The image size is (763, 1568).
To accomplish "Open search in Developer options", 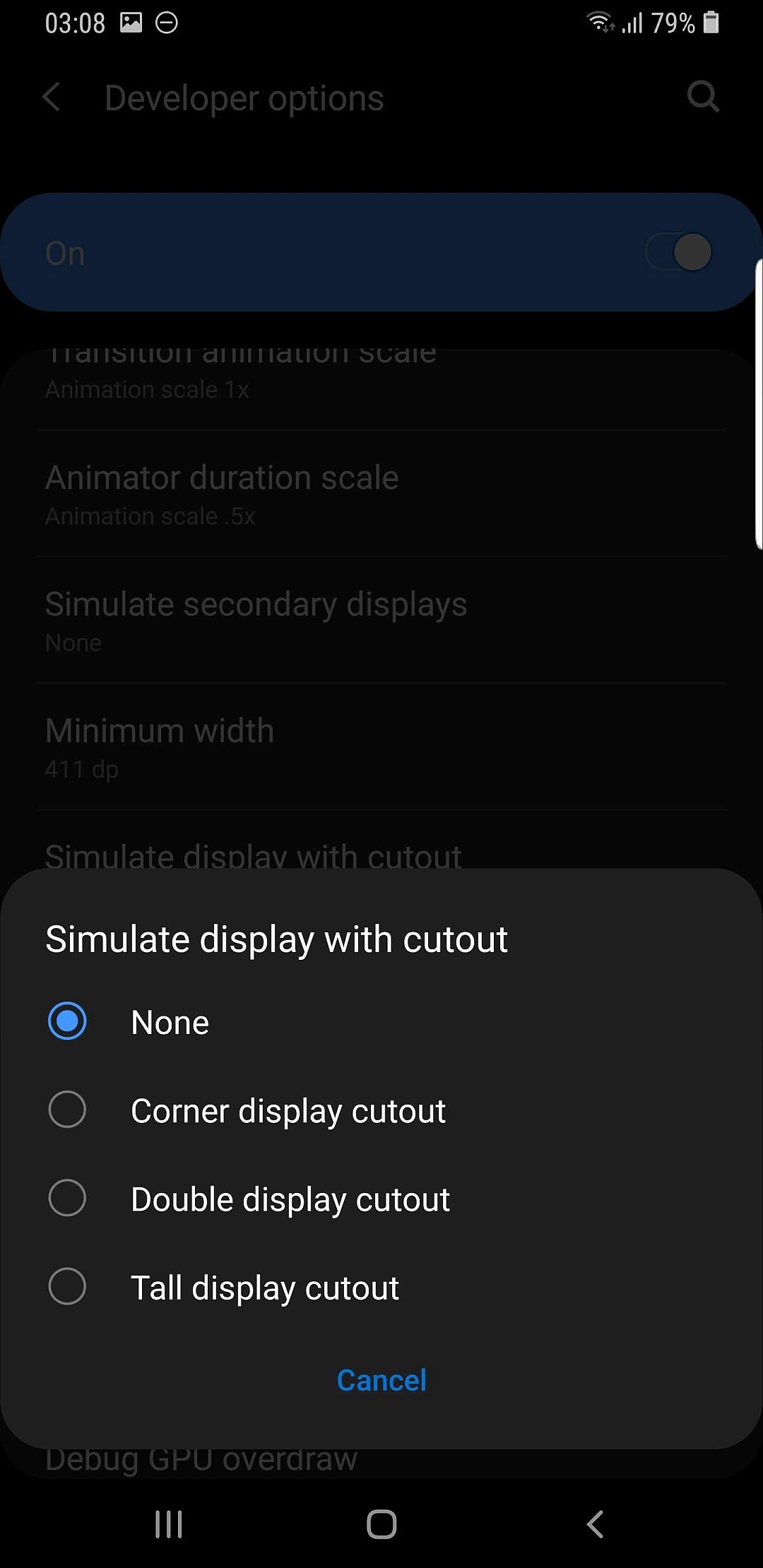I will (x=702, y=97).
